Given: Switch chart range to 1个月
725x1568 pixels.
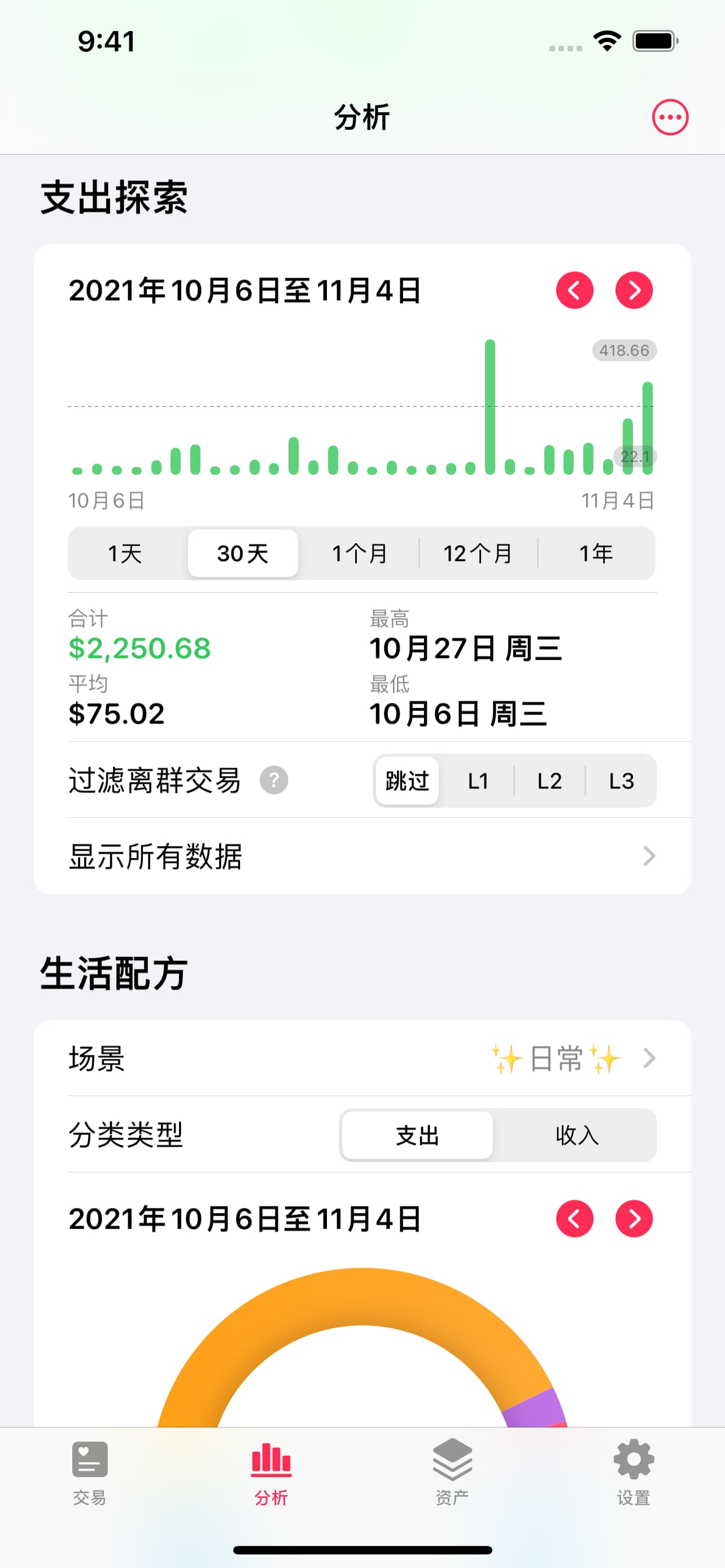Looking at the screenshot, I should point(360,553).
